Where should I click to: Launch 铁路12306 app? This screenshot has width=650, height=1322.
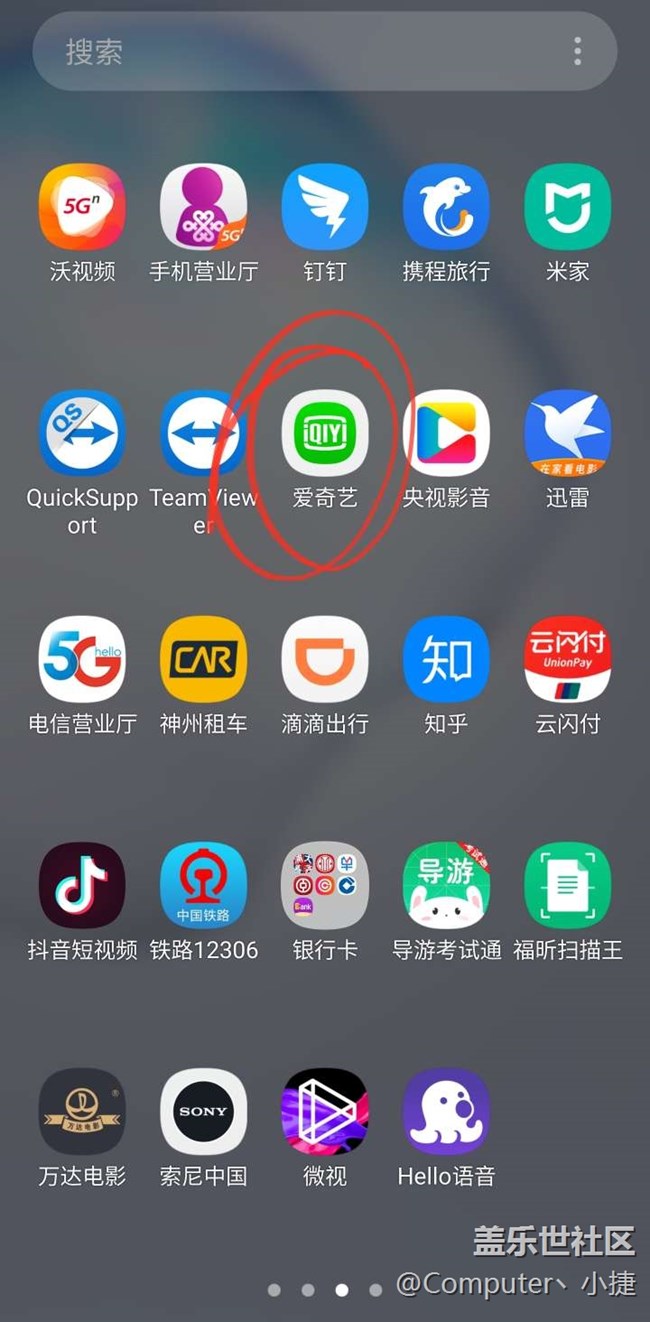(x=204, y=885)
